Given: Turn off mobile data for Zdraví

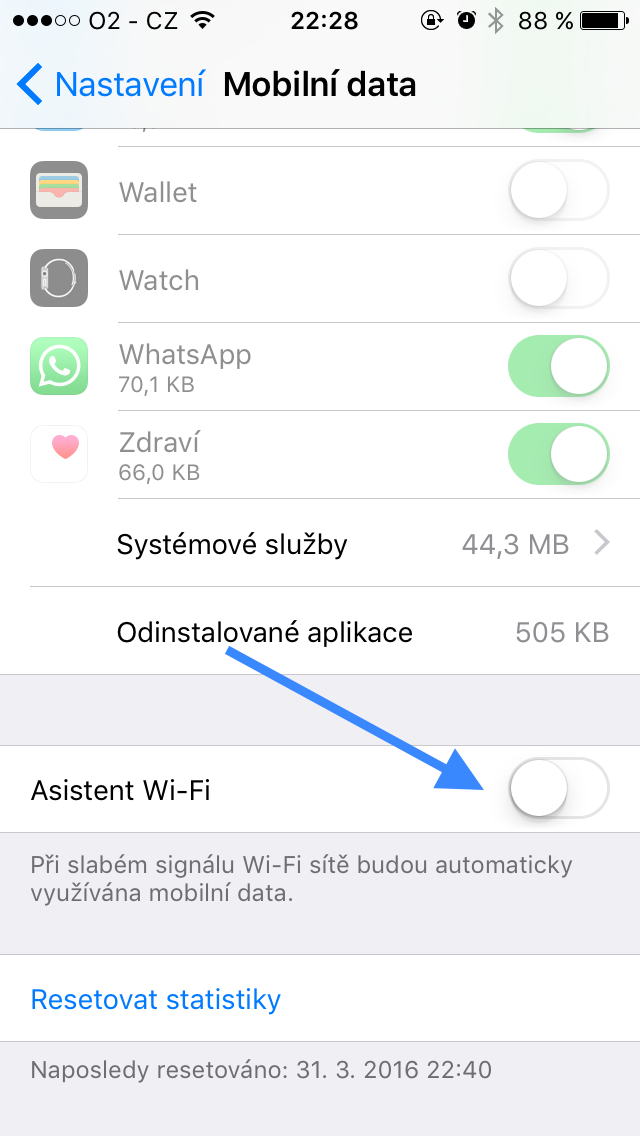Looking at the screenshot, I should [x=558, y=454].
